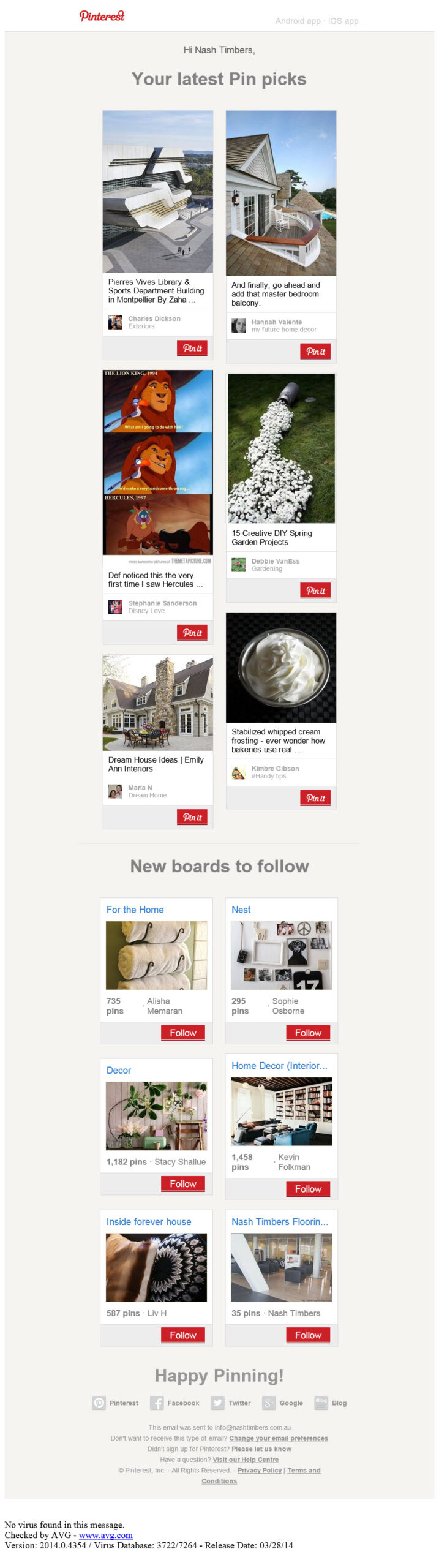Screen dimensions: 439x1568
Task: Follow the Decor board by Stacy Shallue
Action: point(182,1184)
